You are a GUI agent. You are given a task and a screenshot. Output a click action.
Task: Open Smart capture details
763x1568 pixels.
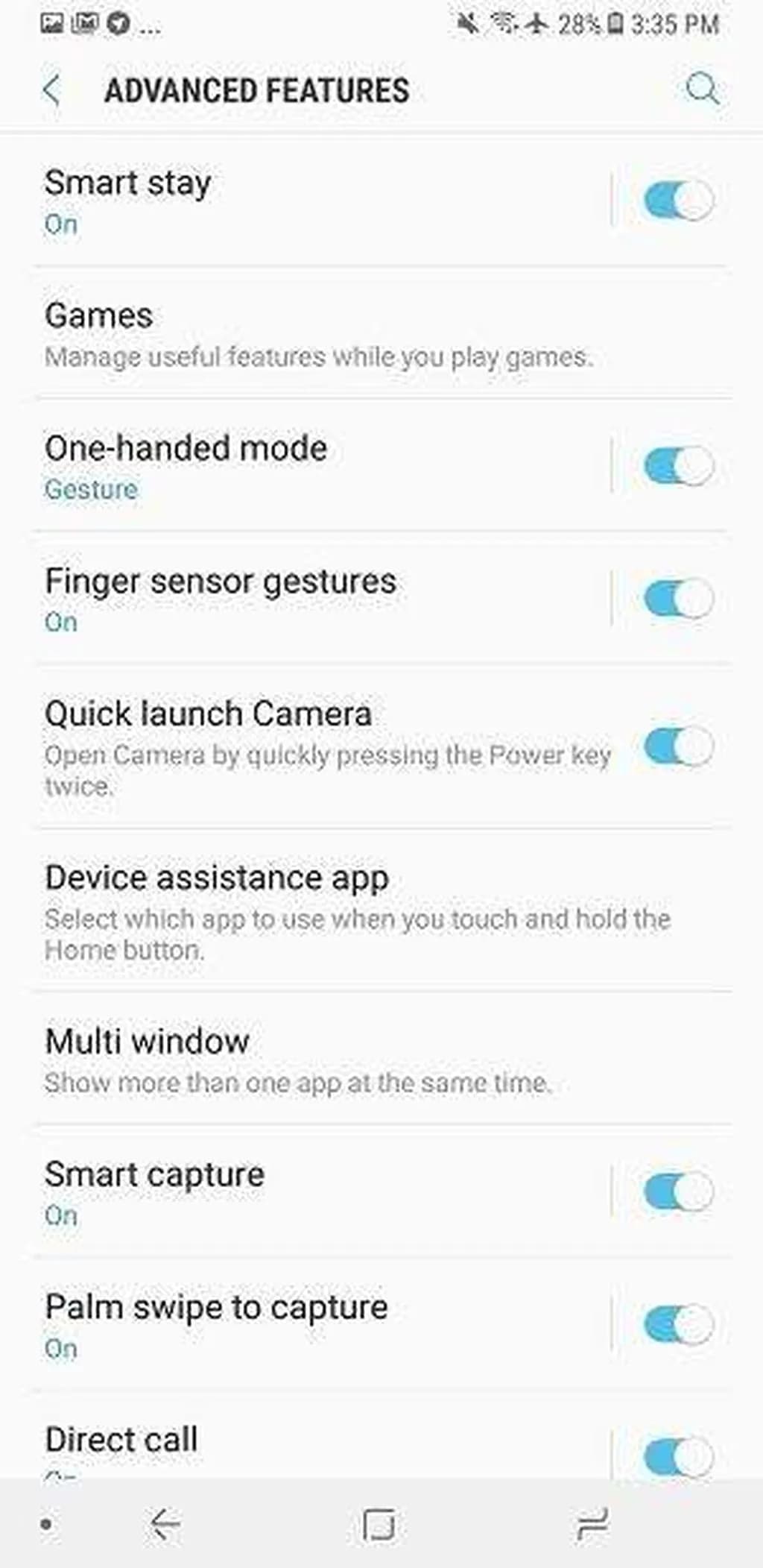click(298, 1192)
